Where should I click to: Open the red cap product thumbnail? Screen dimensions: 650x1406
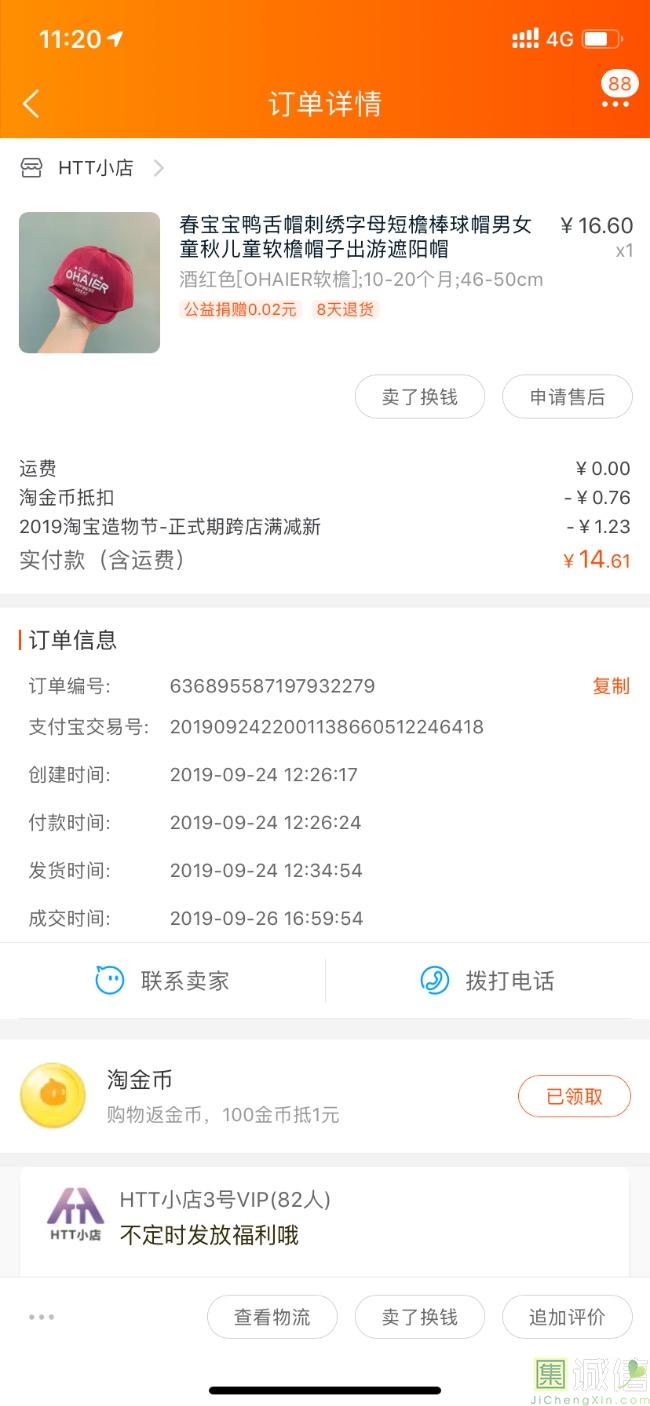pos(89,282)
